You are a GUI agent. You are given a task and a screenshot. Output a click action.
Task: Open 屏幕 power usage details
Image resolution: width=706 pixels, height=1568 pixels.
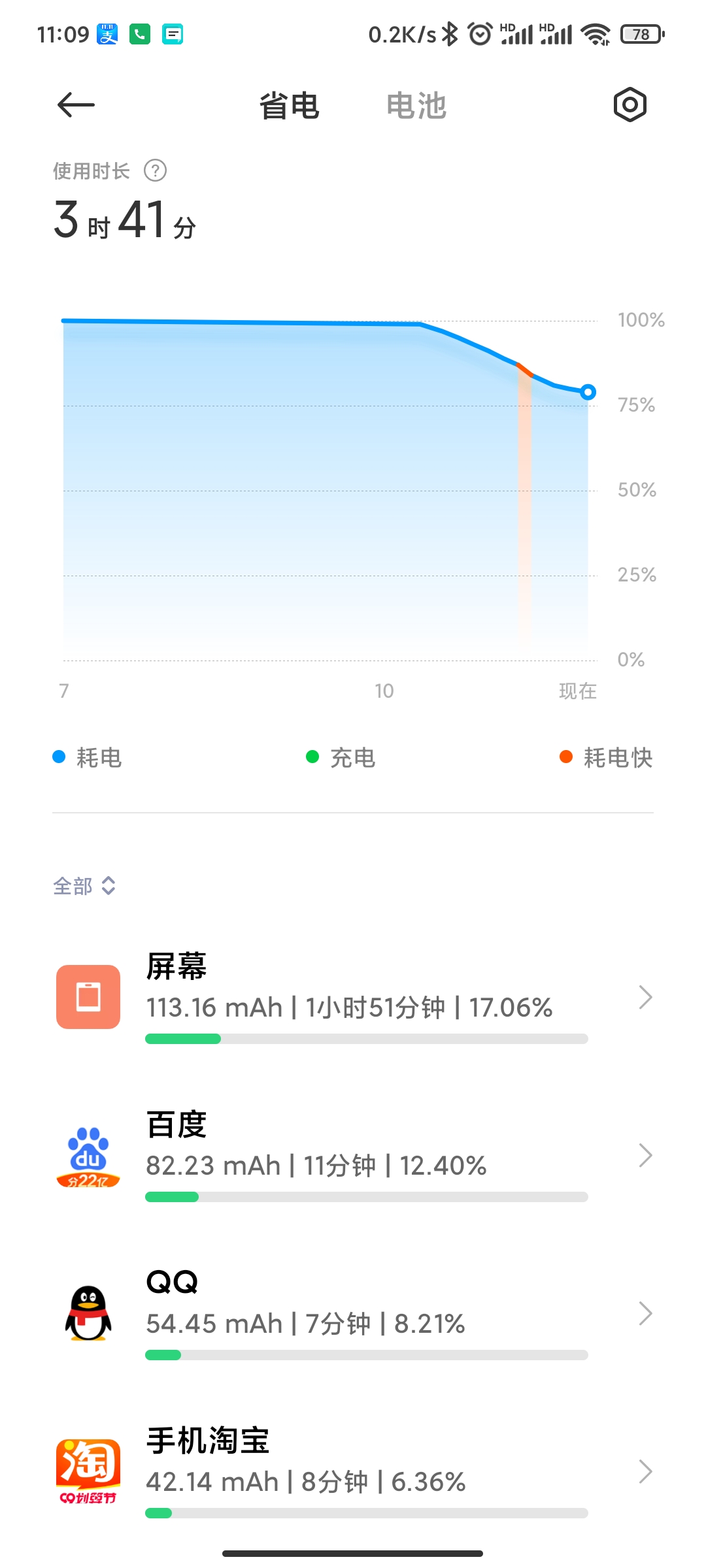tap(353, 997)
